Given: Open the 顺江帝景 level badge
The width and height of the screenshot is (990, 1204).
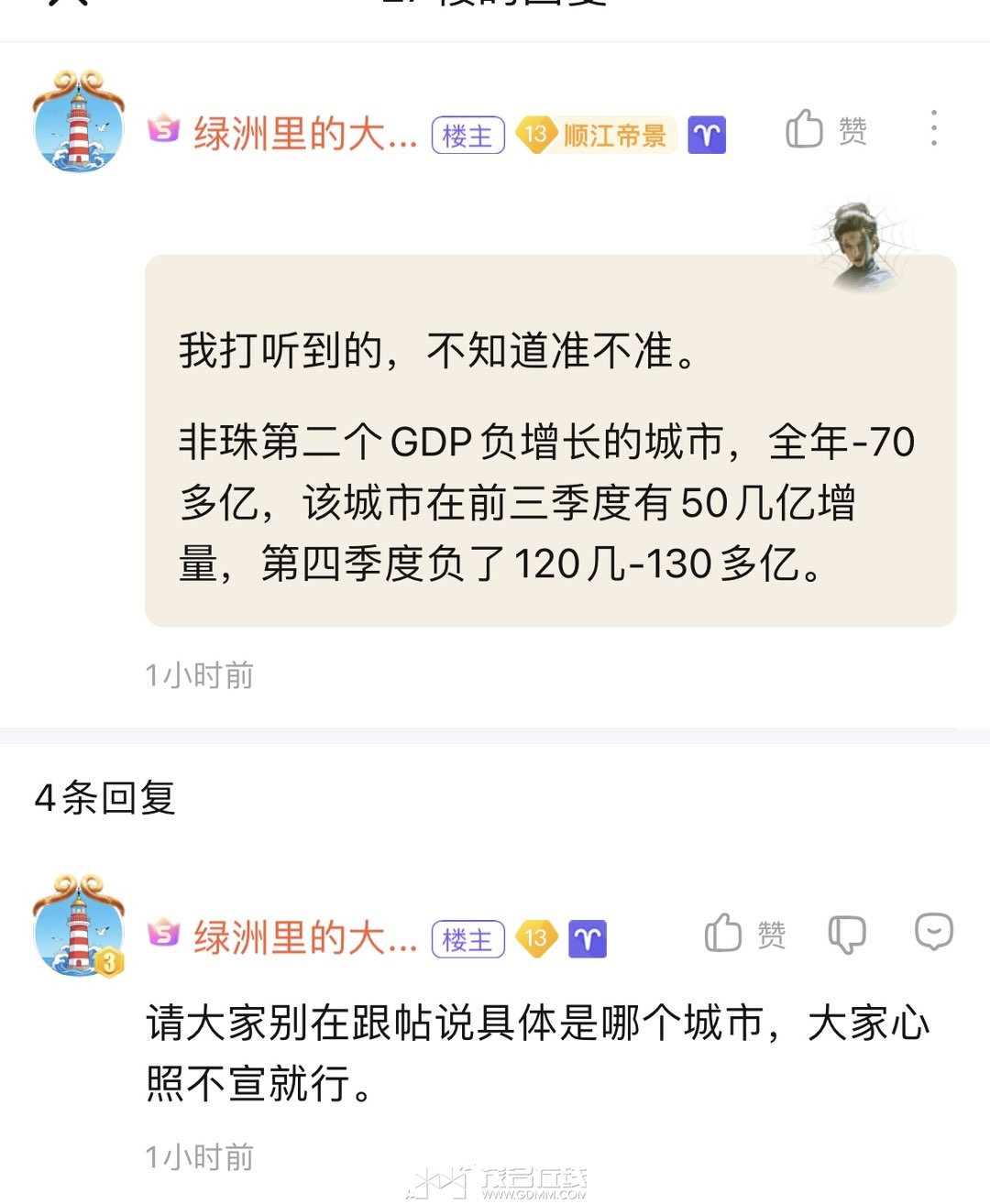Looking at the screenshot, I should (x=597, y=136).
